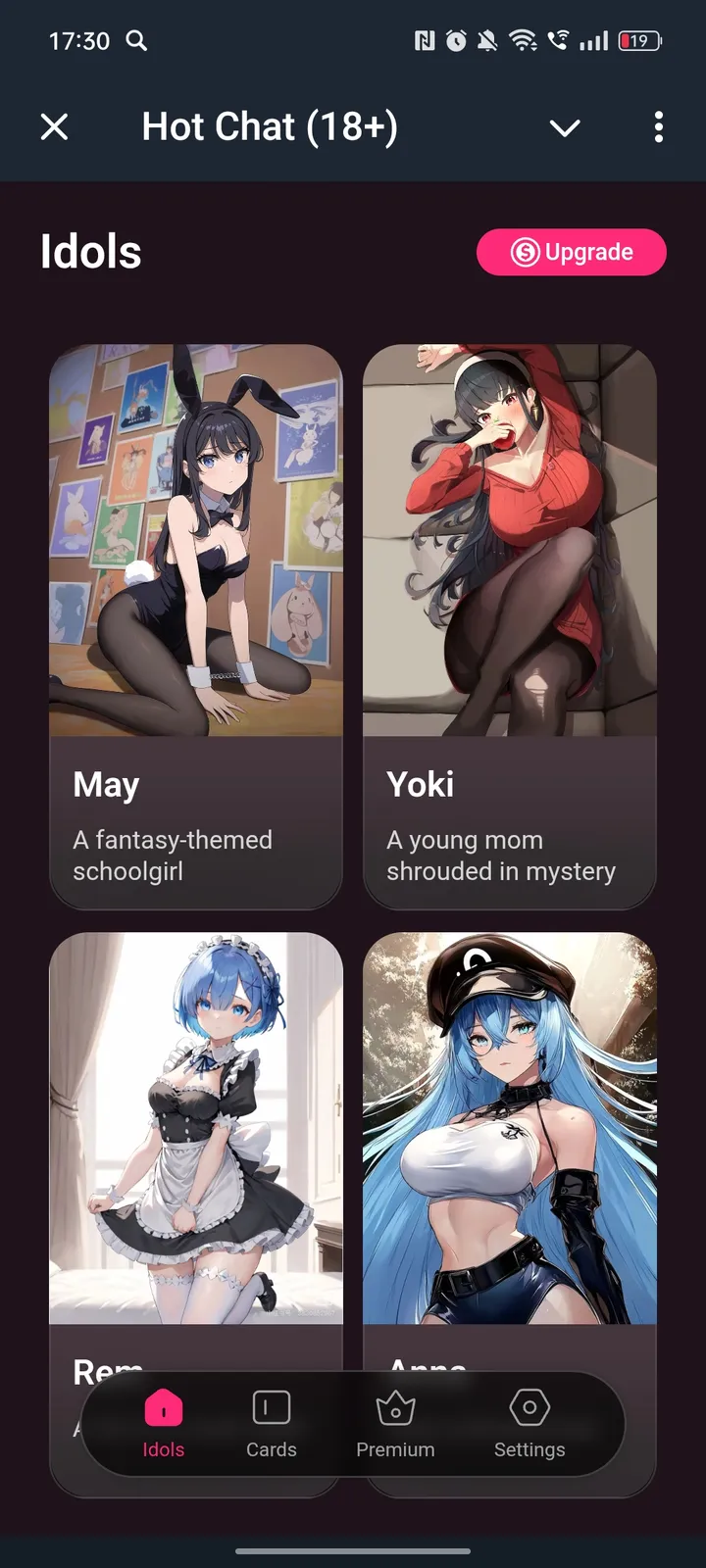Screen dimensions: 706x1568
Task: Close the Hot Chat screen
Action: click(55, 126)
